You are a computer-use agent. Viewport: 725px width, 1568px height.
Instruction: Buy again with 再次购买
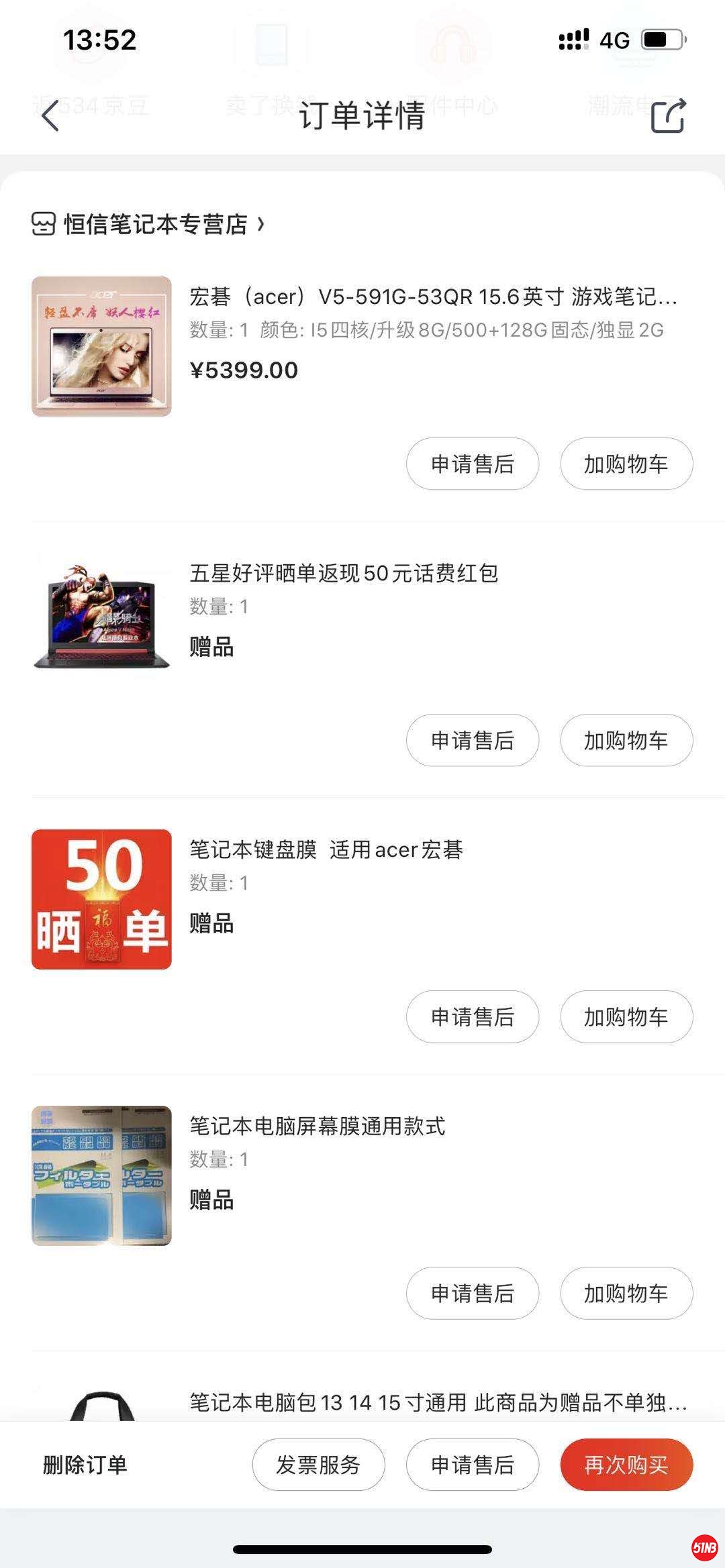coord(626,1465)
